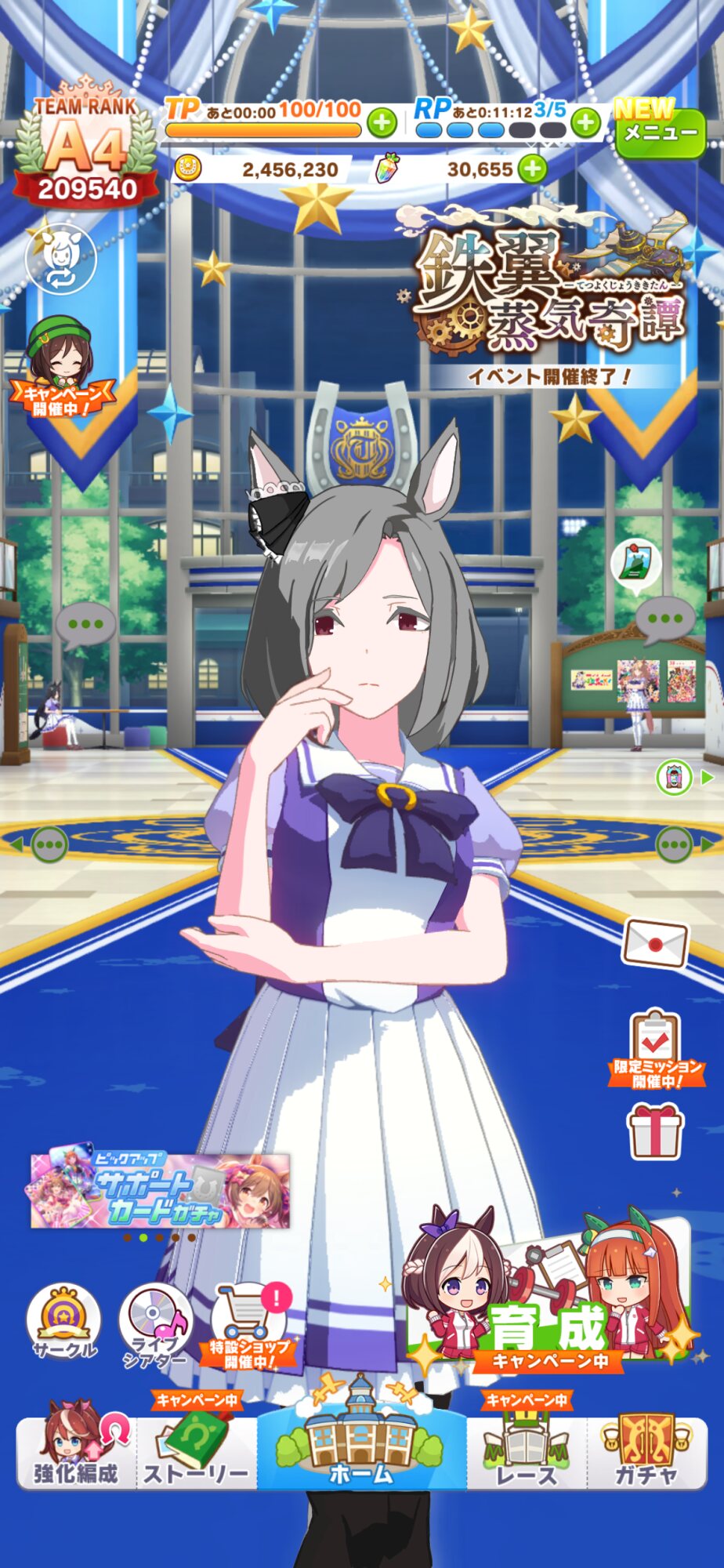Image resolution: width=724 pixels, height=1568 pixels.
Task: Switch to the ガチャ tab
Action: pyautogui.click(x=646, y=1452)
